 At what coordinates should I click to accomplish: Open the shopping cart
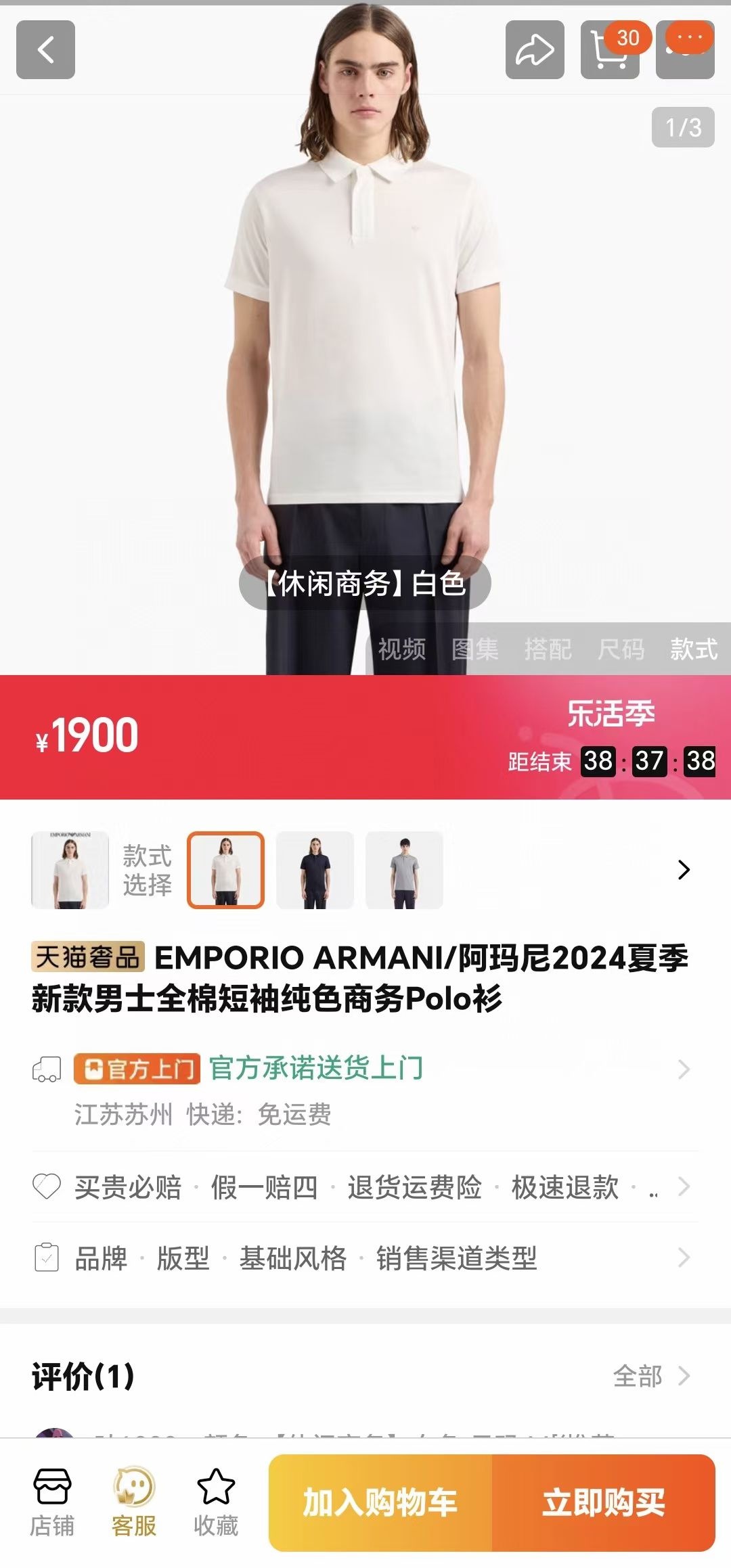(x=609, y=51)
